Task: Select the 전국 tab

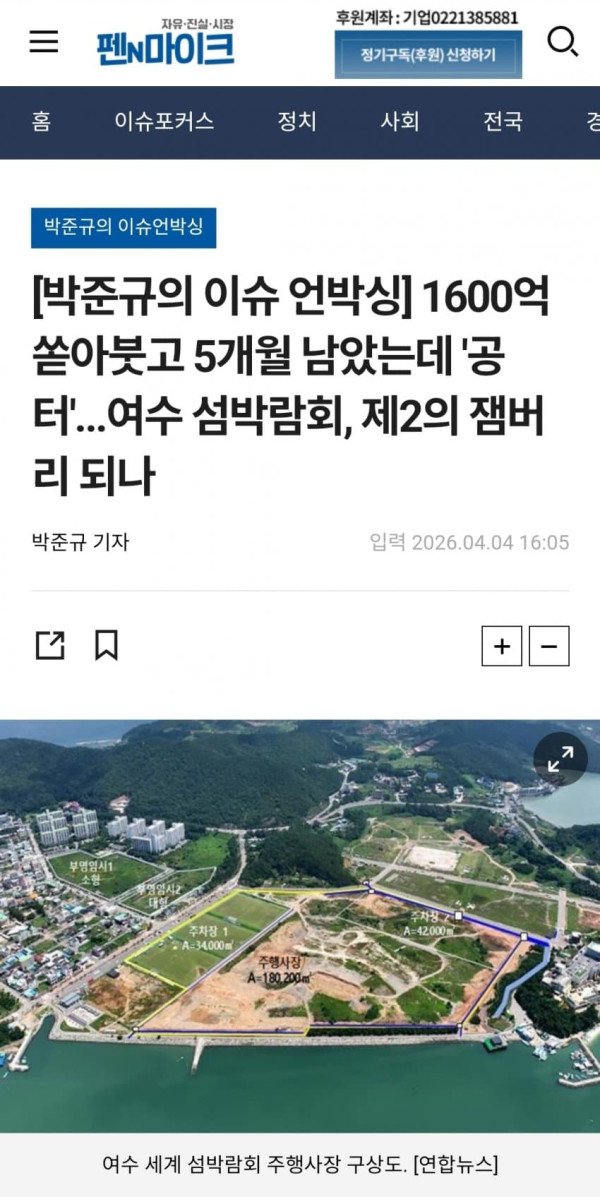Action: [x=503, y=122]
